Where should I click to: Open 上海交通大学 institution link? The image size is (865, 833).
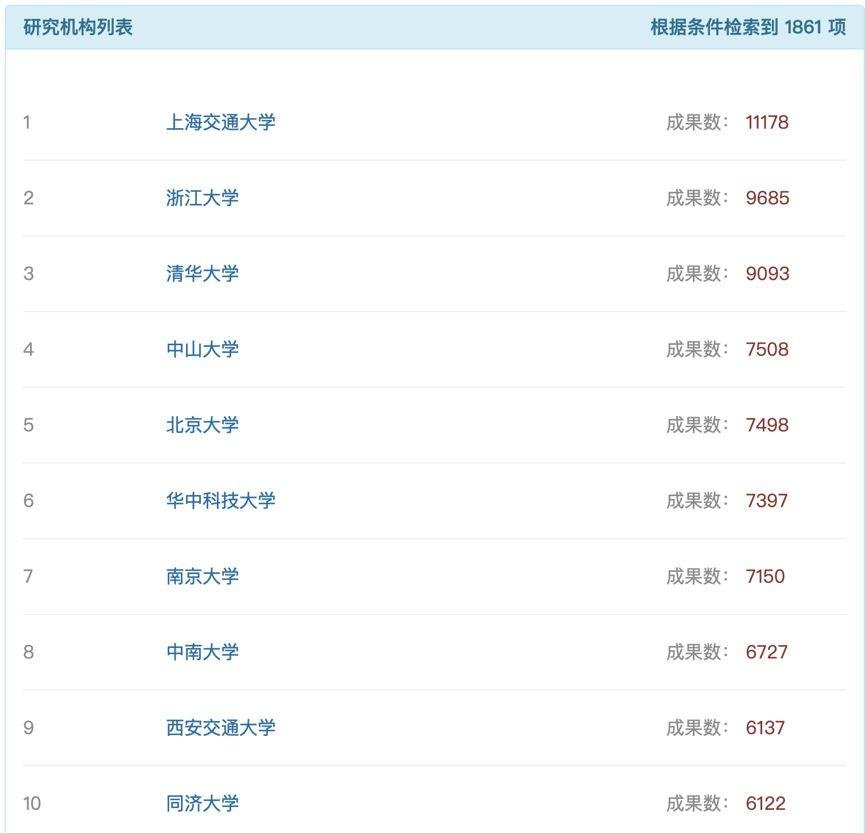pos(220,123)
